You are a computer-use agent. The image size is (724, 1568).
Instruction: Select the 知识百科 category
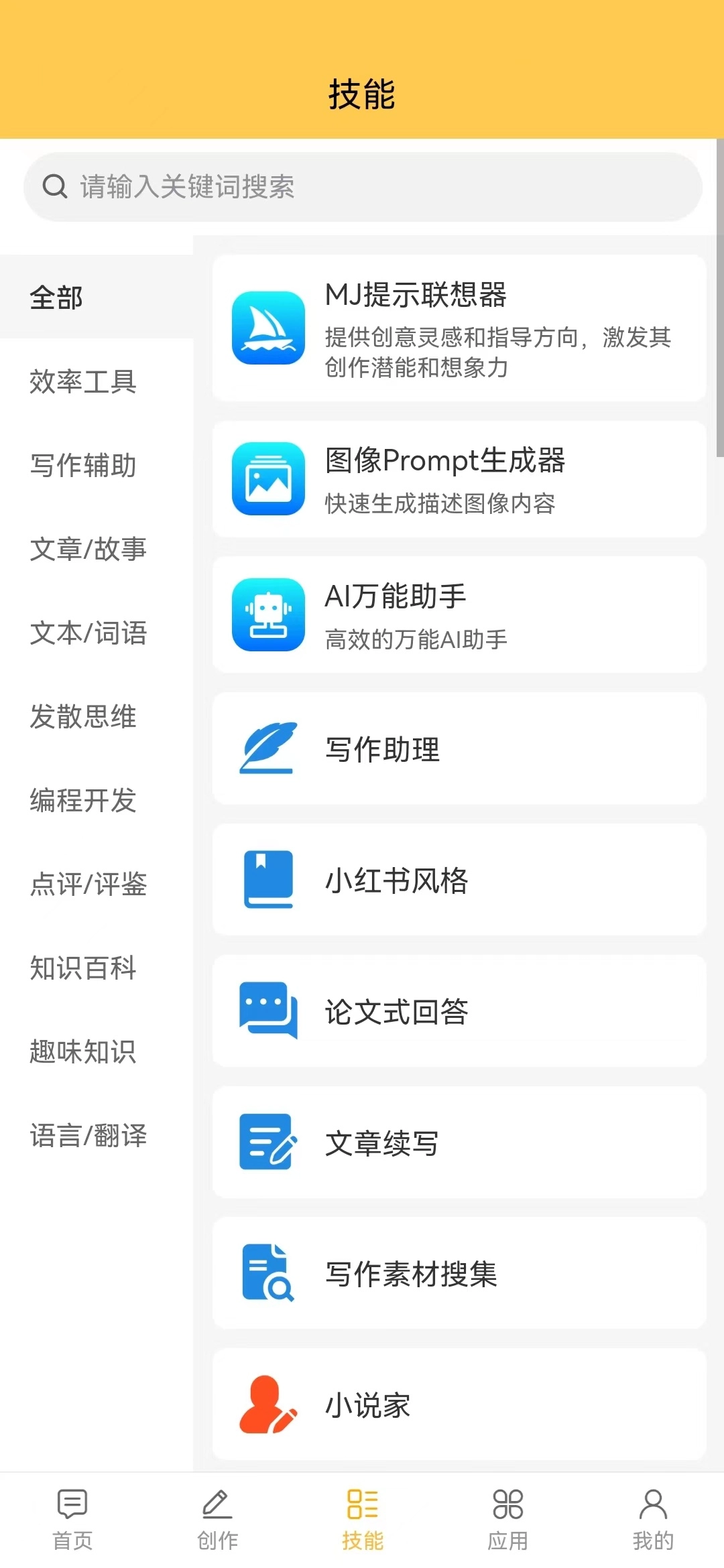(83, 968)
